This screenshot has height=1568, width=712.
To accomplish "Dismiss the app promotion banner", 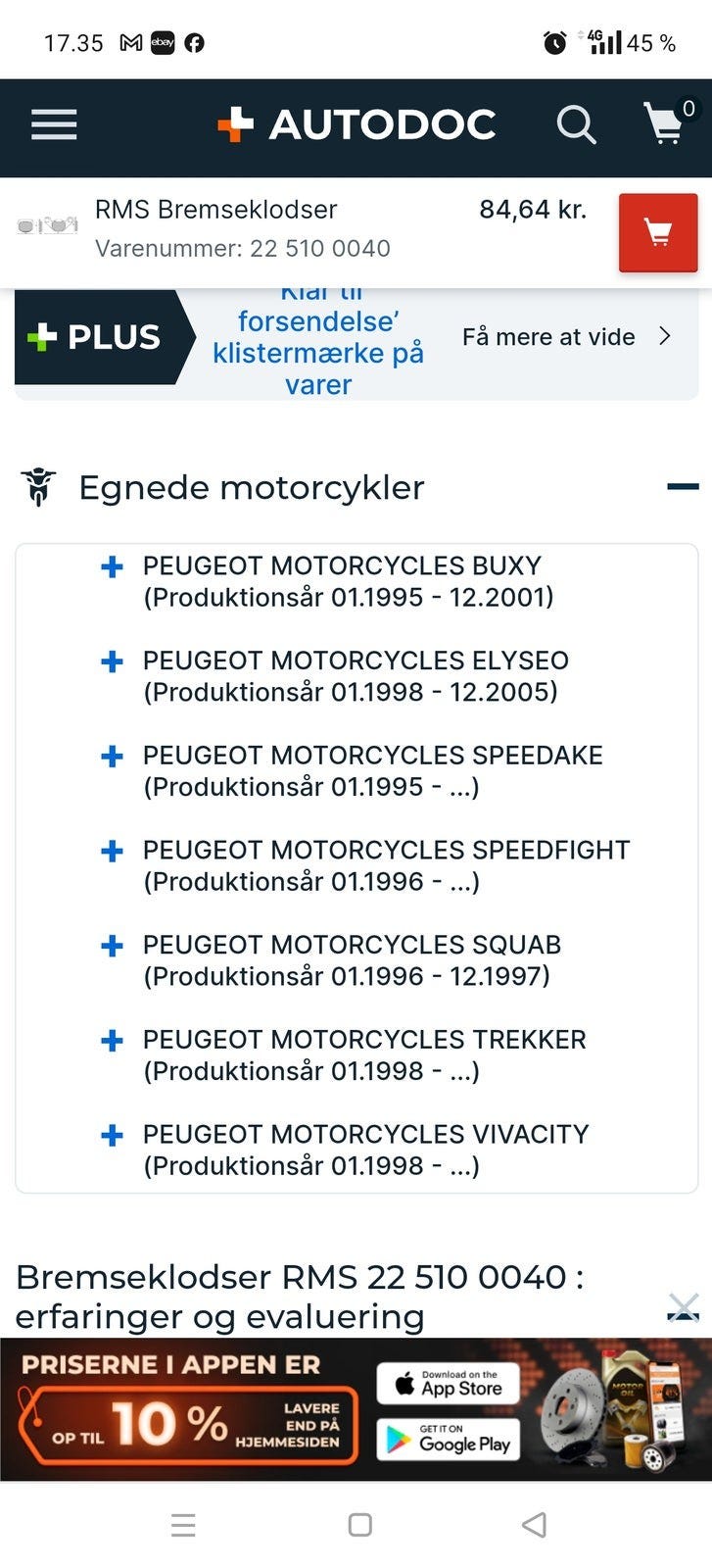I will (x=683, y=1307).
